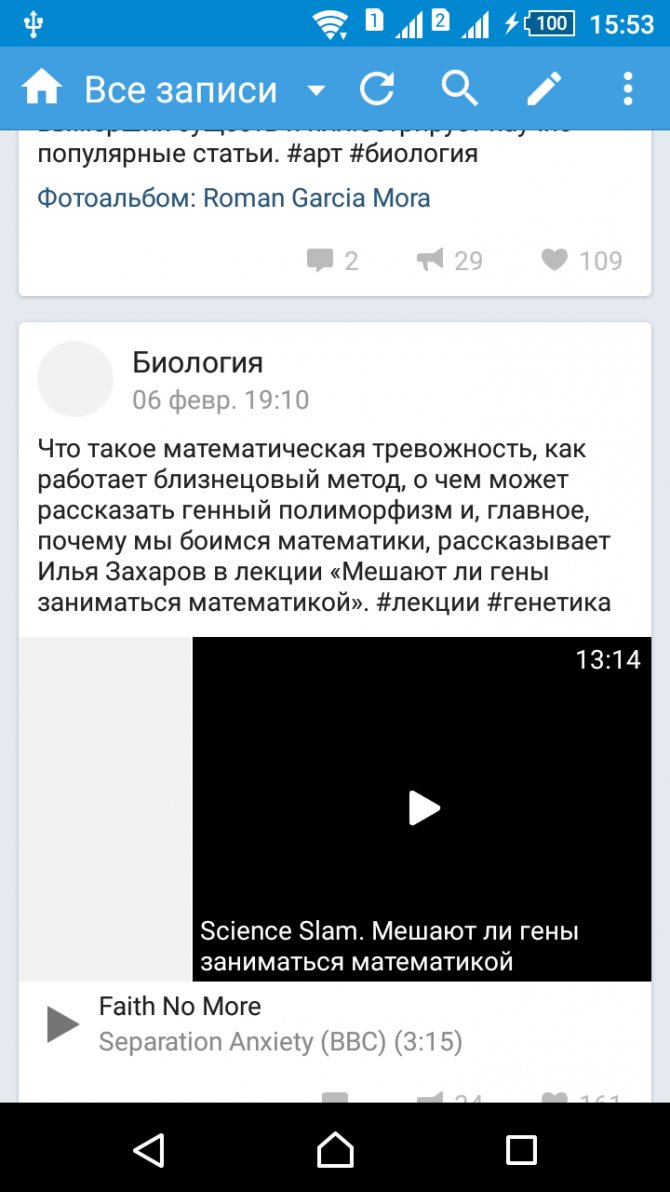Viewport: 670px width, 1192px height.
Task: Tap the #генетика hashtag
Action: pyautogui.click(x=548, y=602)
